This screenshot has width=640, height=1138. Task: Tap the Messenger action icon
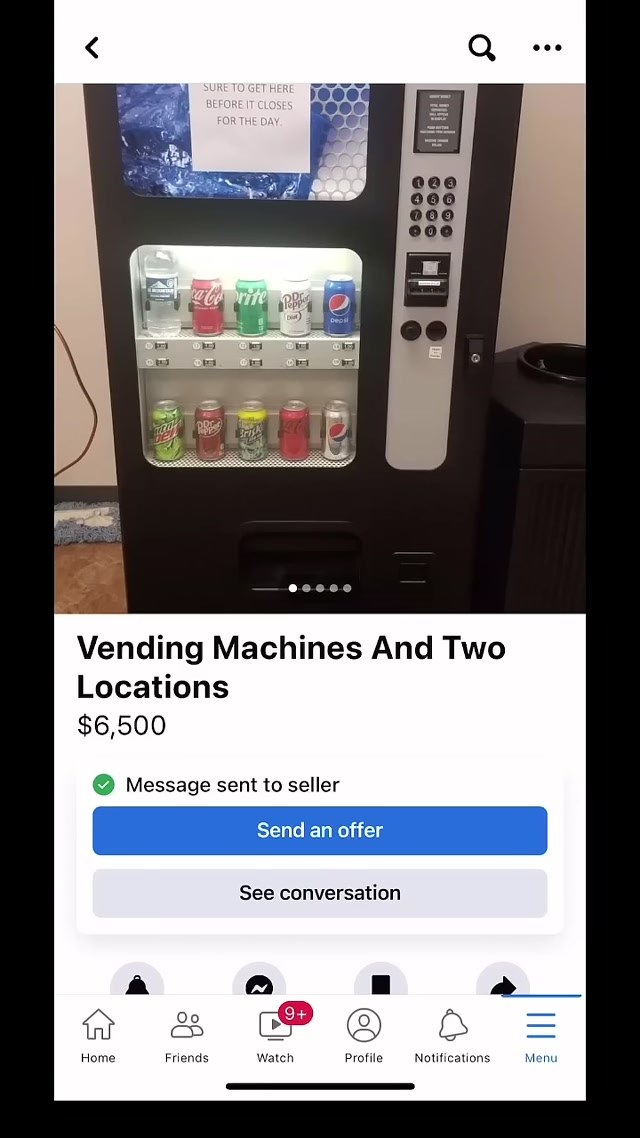click(x=259, y=983)
